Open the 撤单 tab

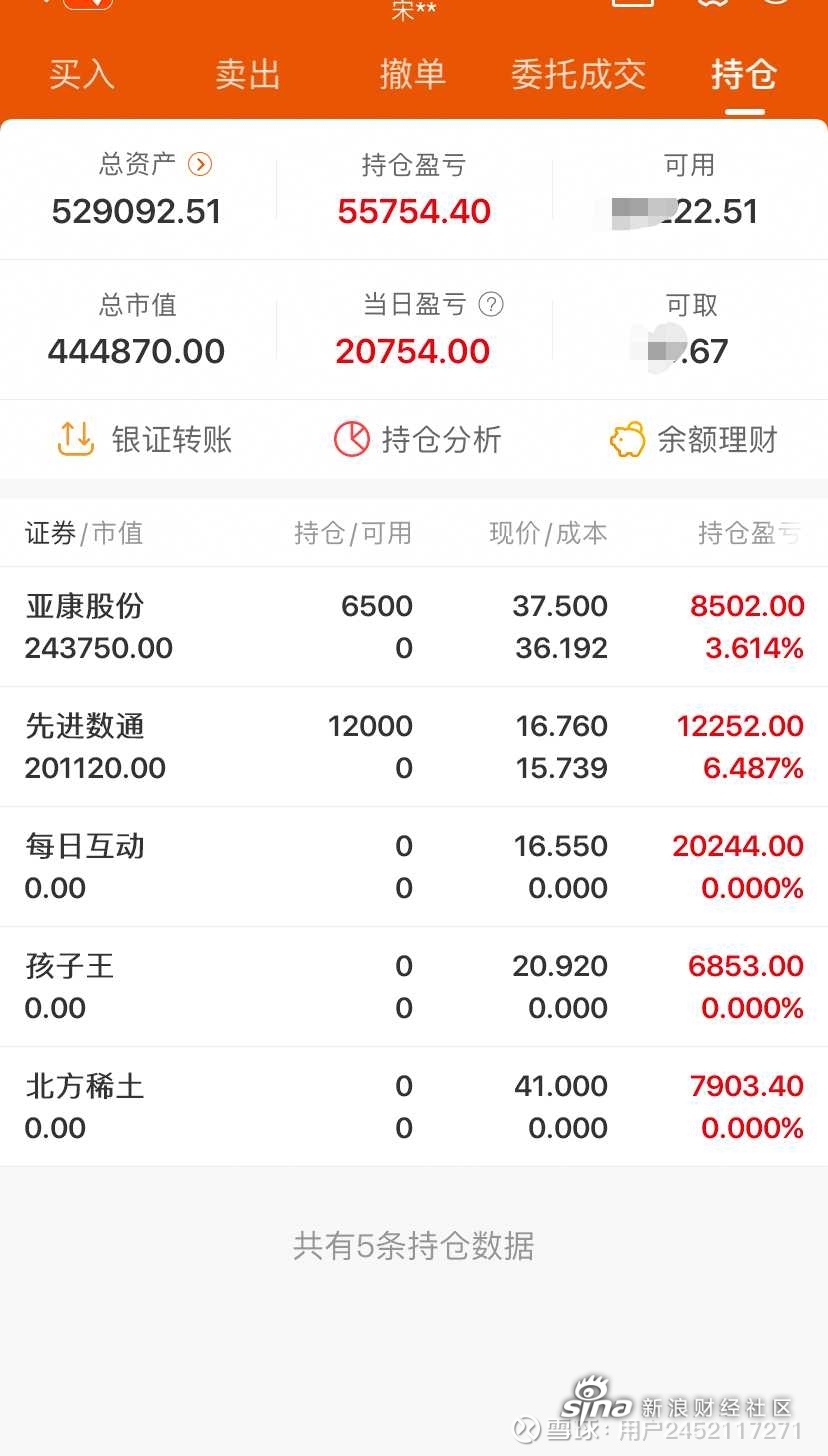tap(413, 75)
